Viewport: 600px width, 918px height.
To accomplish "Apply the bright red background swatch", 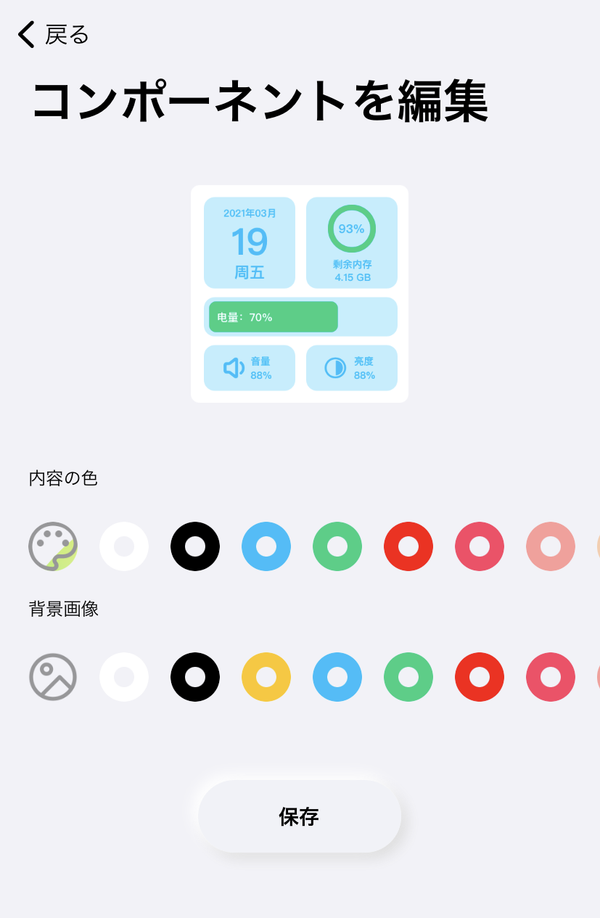I will (x=479, y=677).
